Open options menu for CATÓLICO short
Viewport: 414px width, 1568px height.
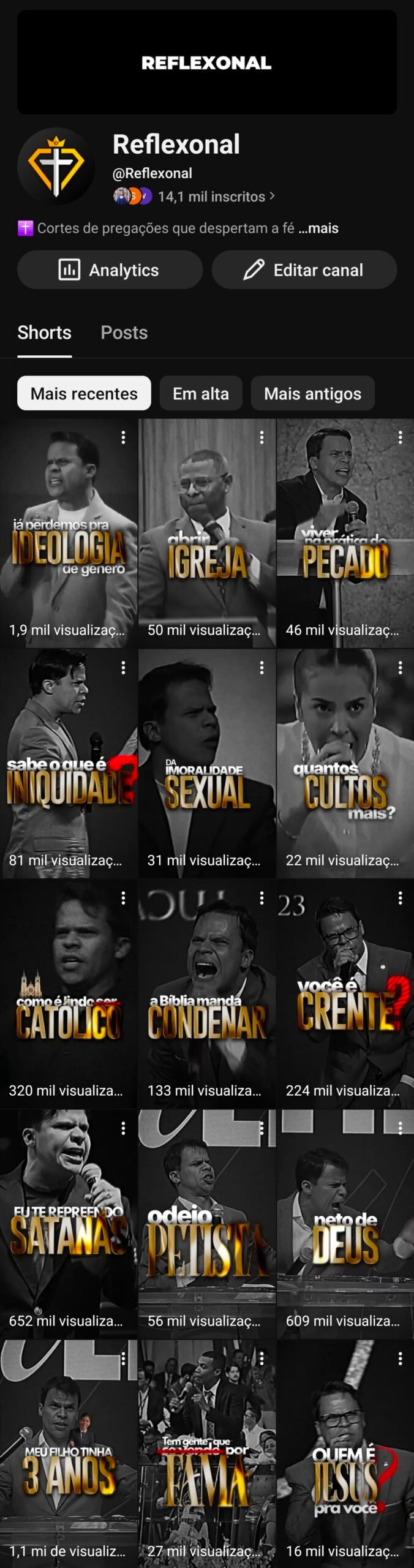tap(124, 898)
